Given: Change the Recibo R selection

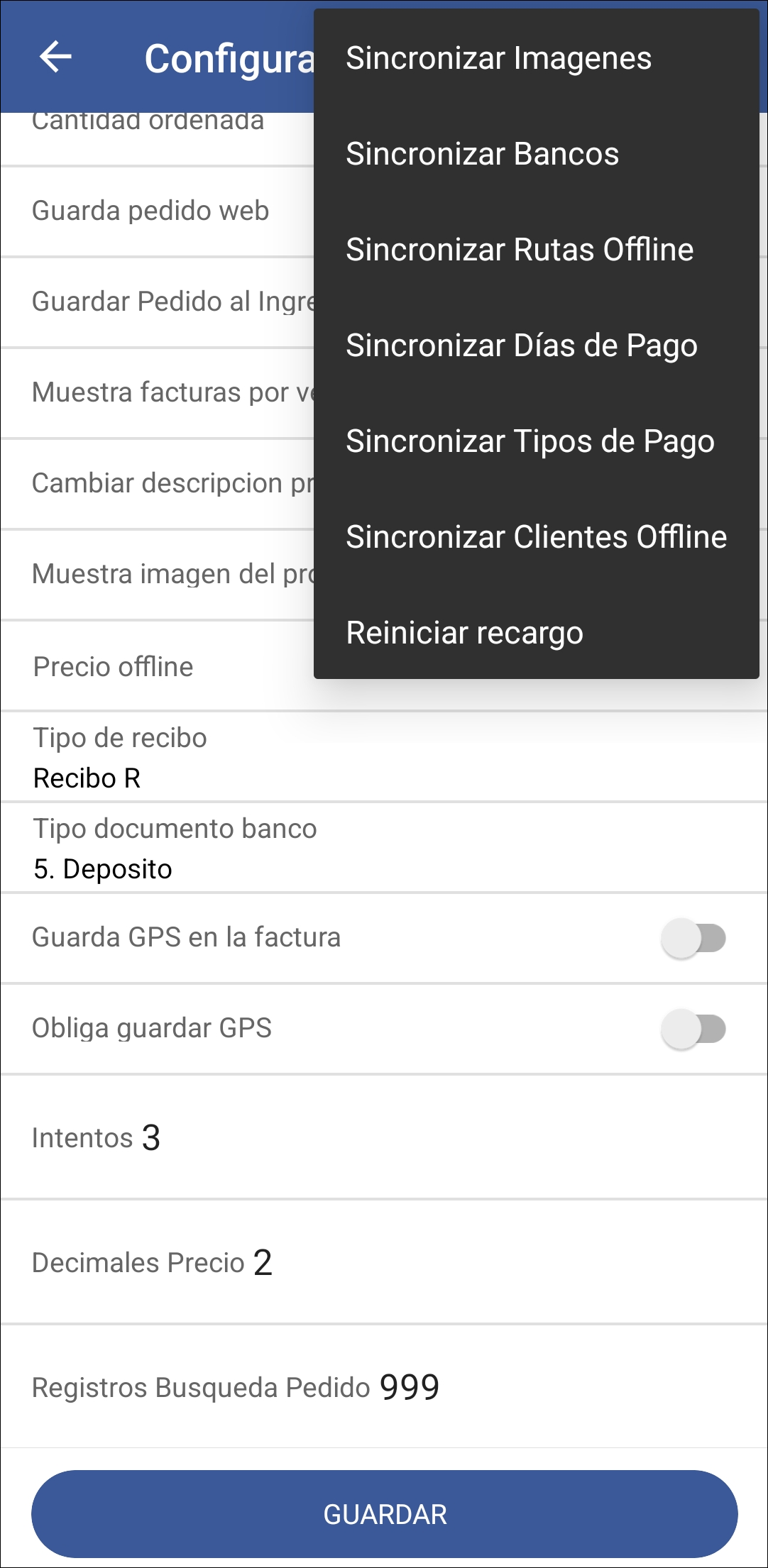Looking at the screenshot, I should pyautogui.click(x=87, y=778).
